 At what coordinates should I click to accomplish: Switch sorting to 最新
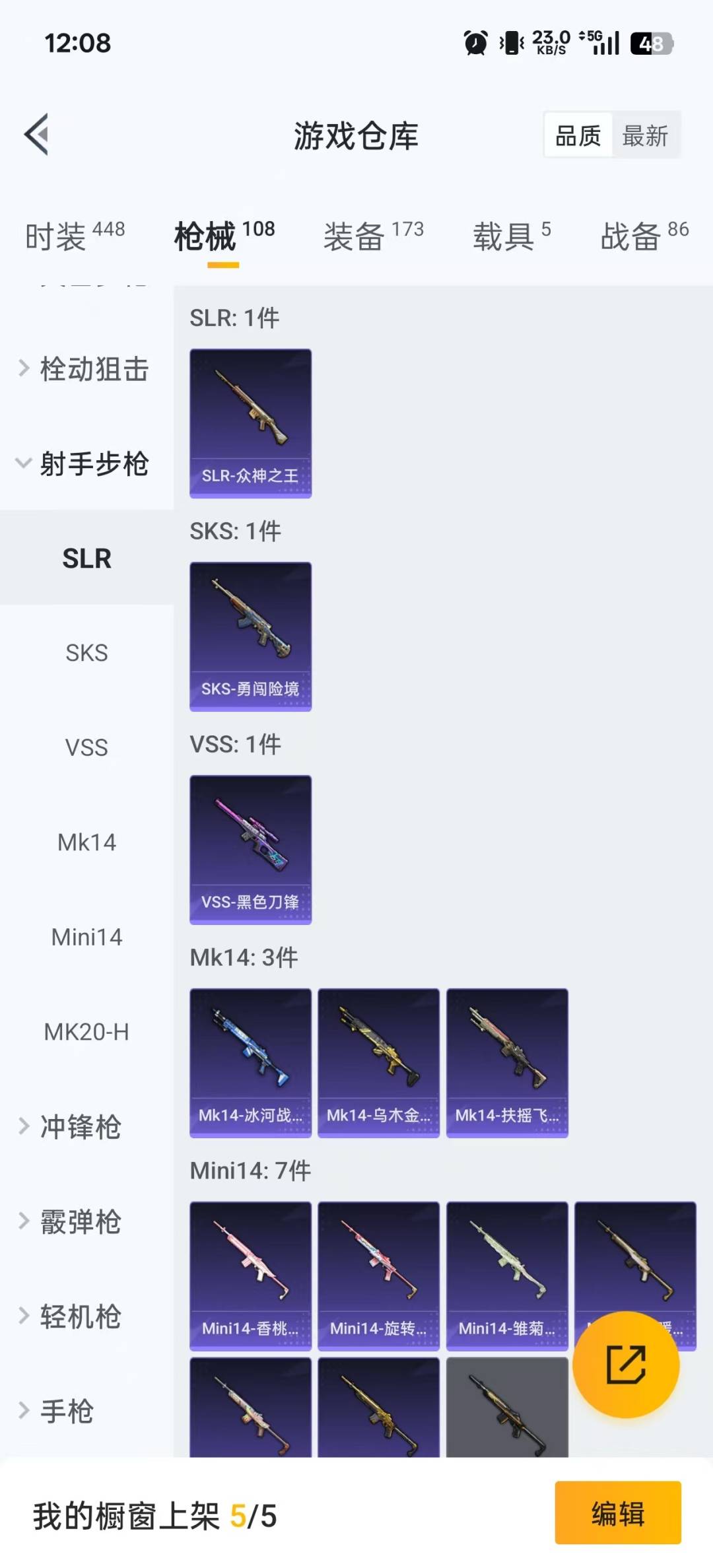click(644, 135)
